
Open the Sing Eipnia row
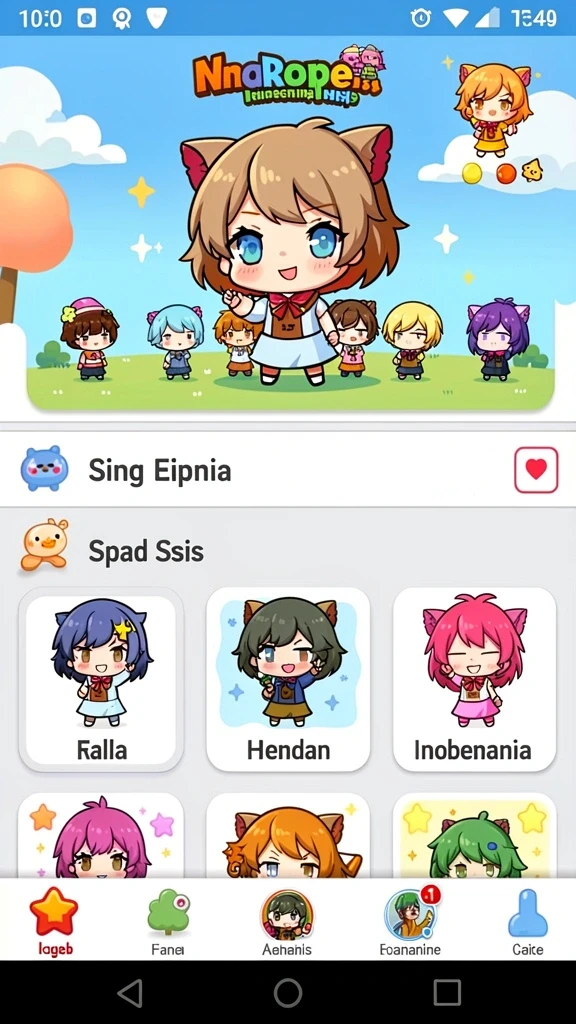(288, 470)
